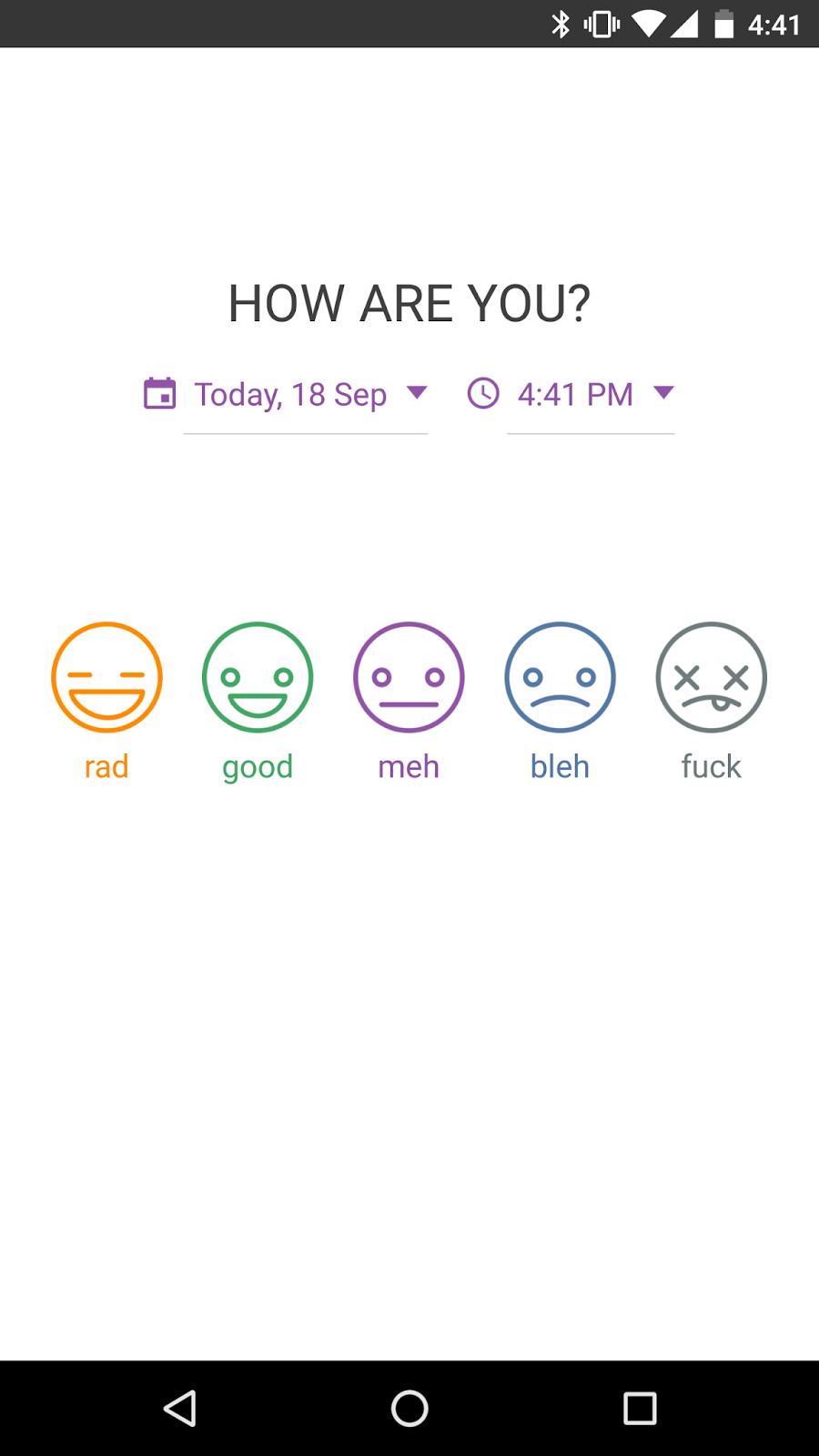
Task: Return to the home screen
Action: coord(409,1409)
